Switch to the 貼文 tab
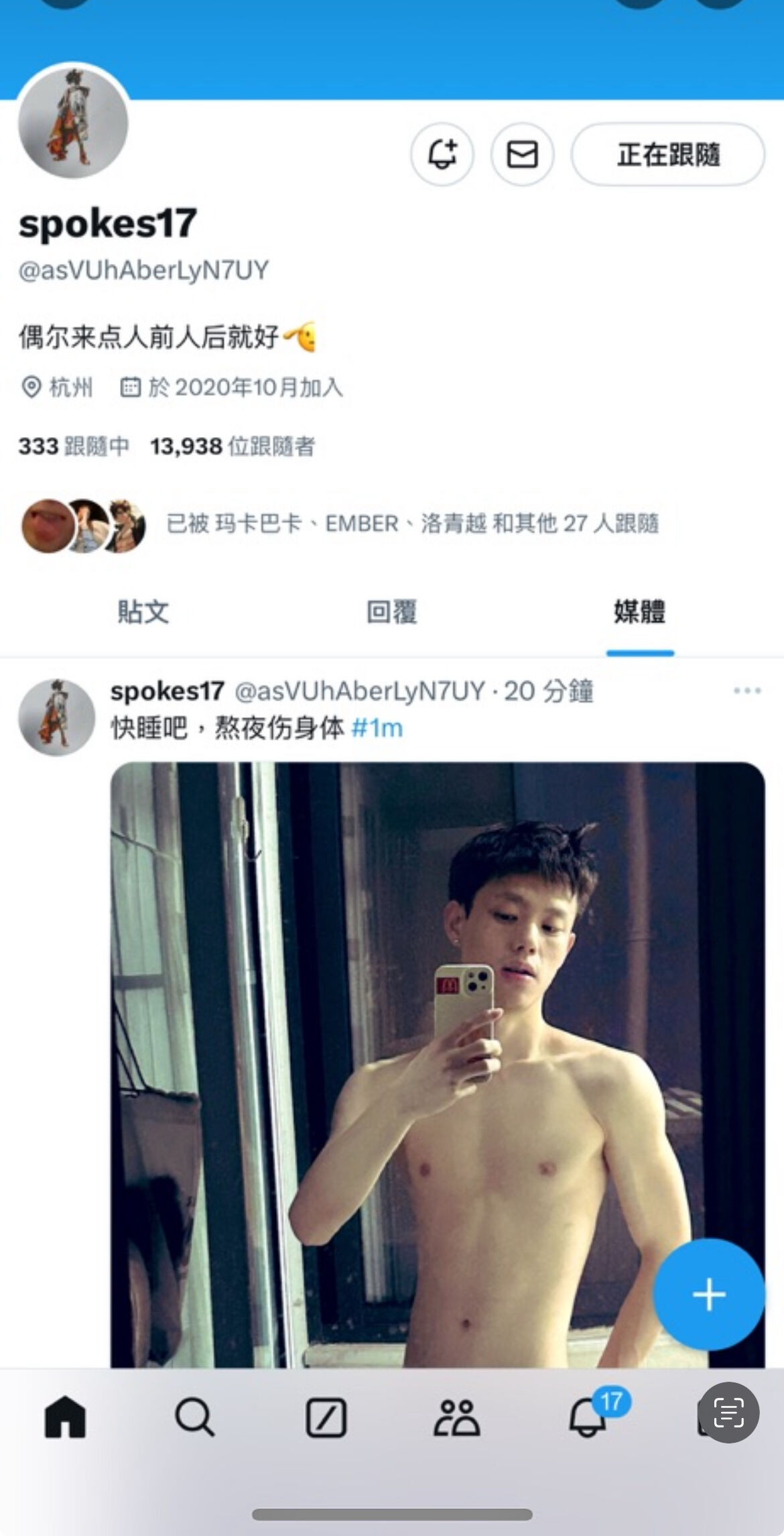The width and height of the screenshot is (784, 1536). click(143, 612)
